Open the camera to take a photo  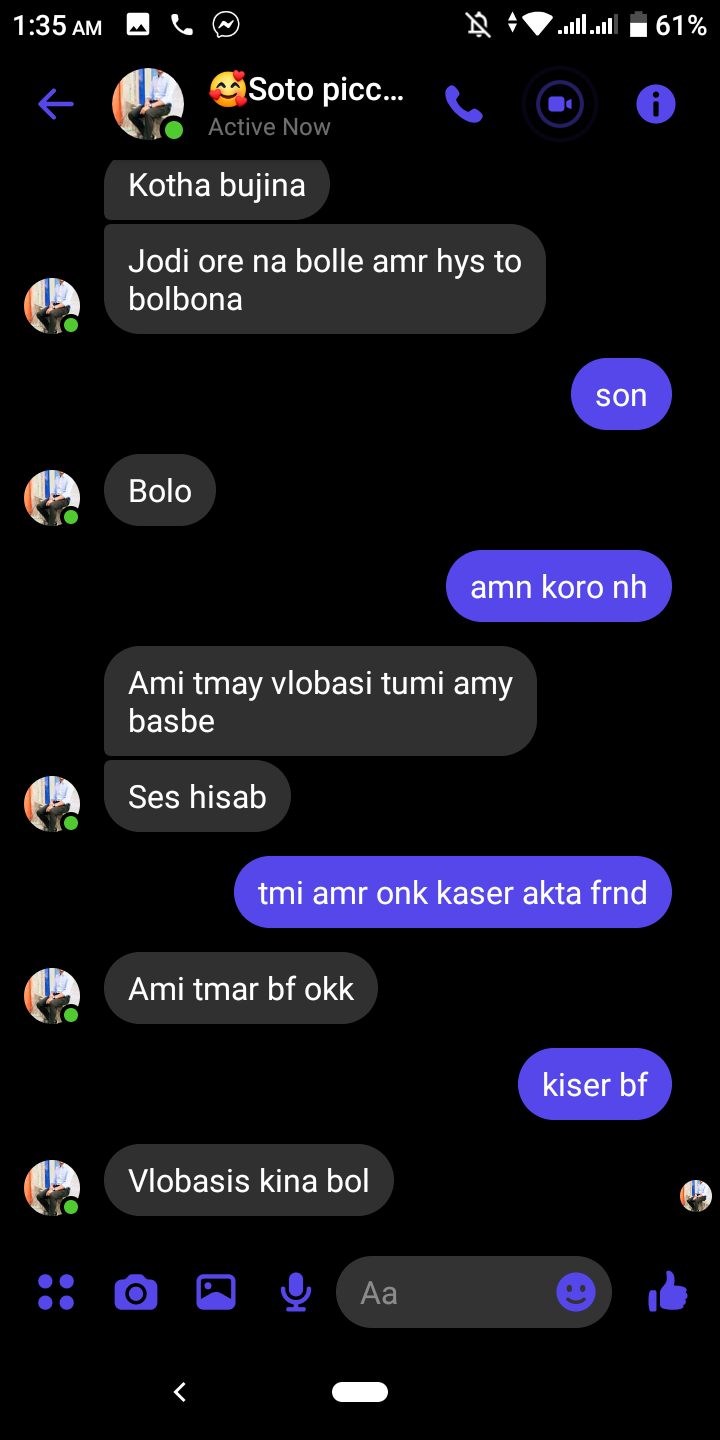coord(136,1293)
